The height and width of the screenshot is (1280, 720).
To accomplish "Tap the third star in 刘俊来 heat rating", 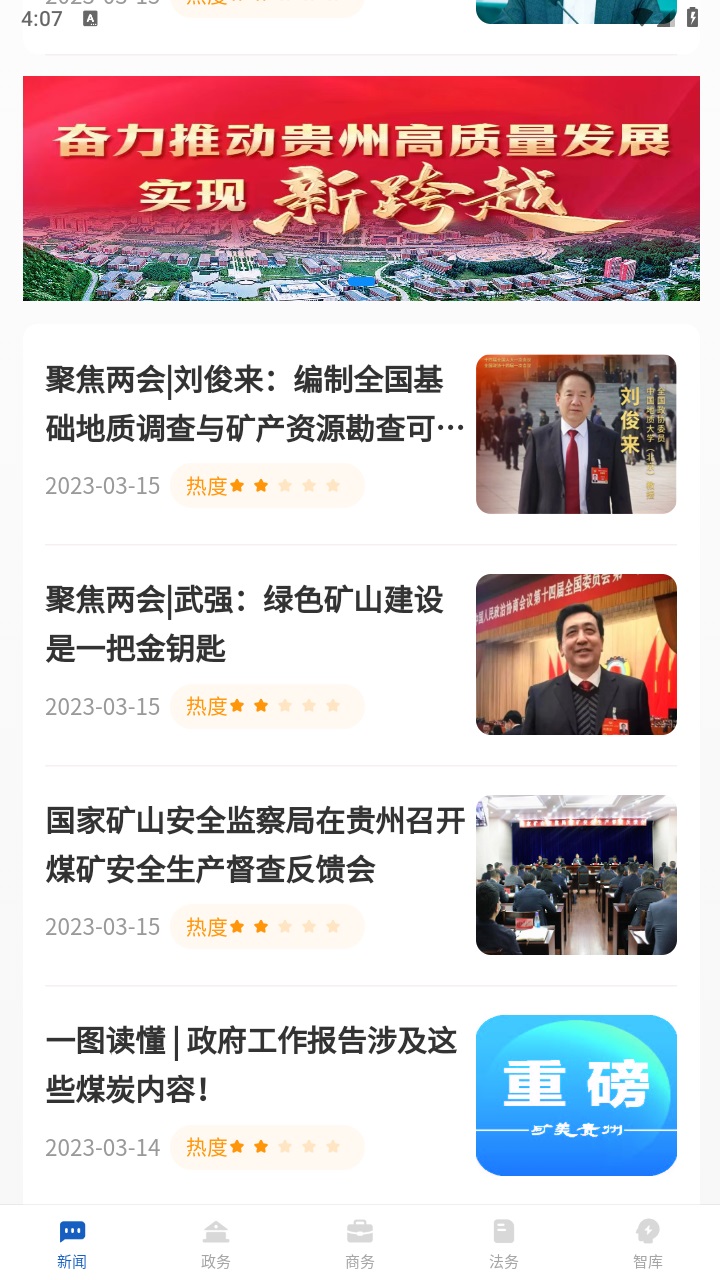I will (285, 485).
